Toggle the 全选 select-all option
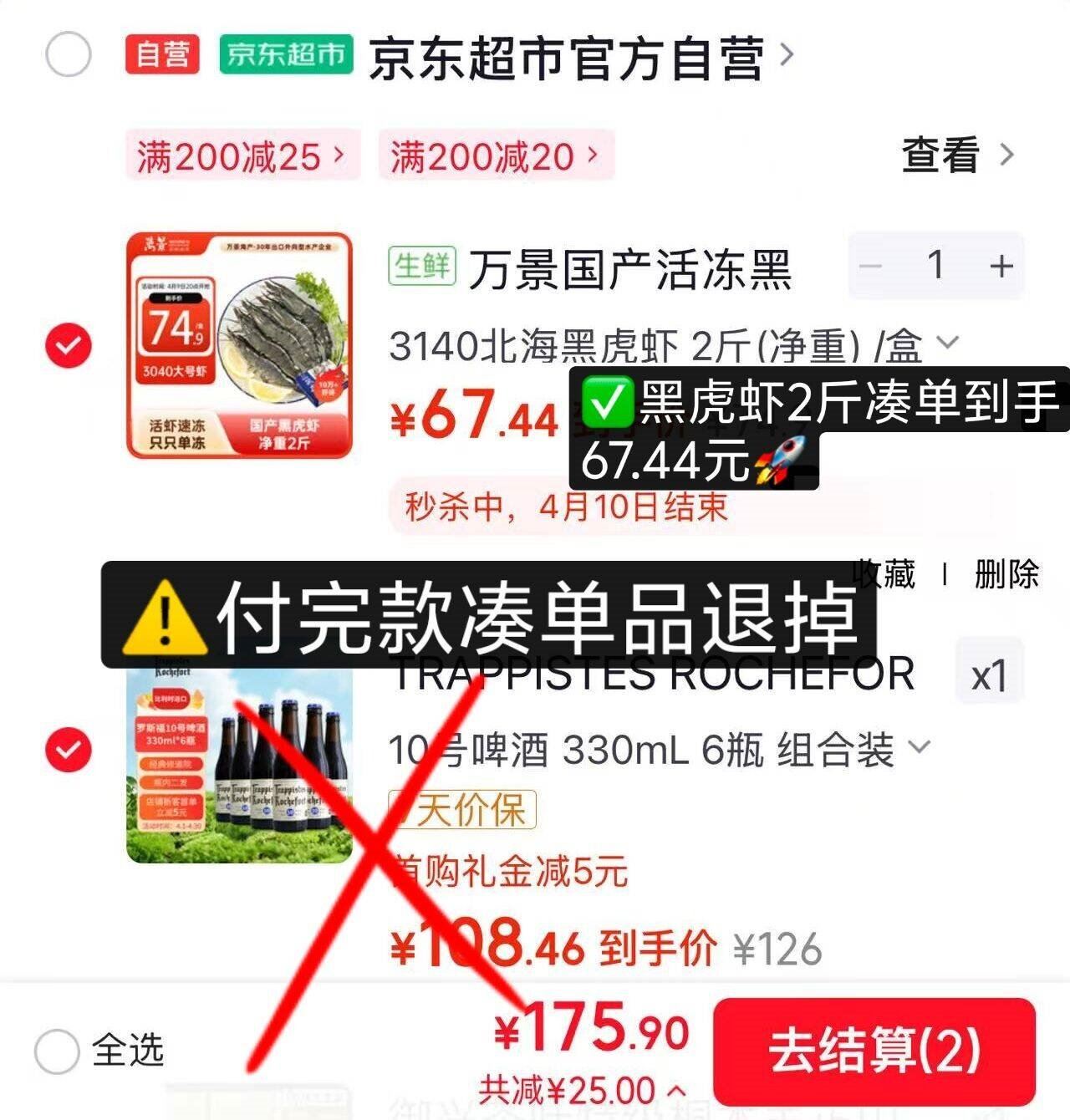This screenshot has width=1070, height=1120. coord(58,1051)
